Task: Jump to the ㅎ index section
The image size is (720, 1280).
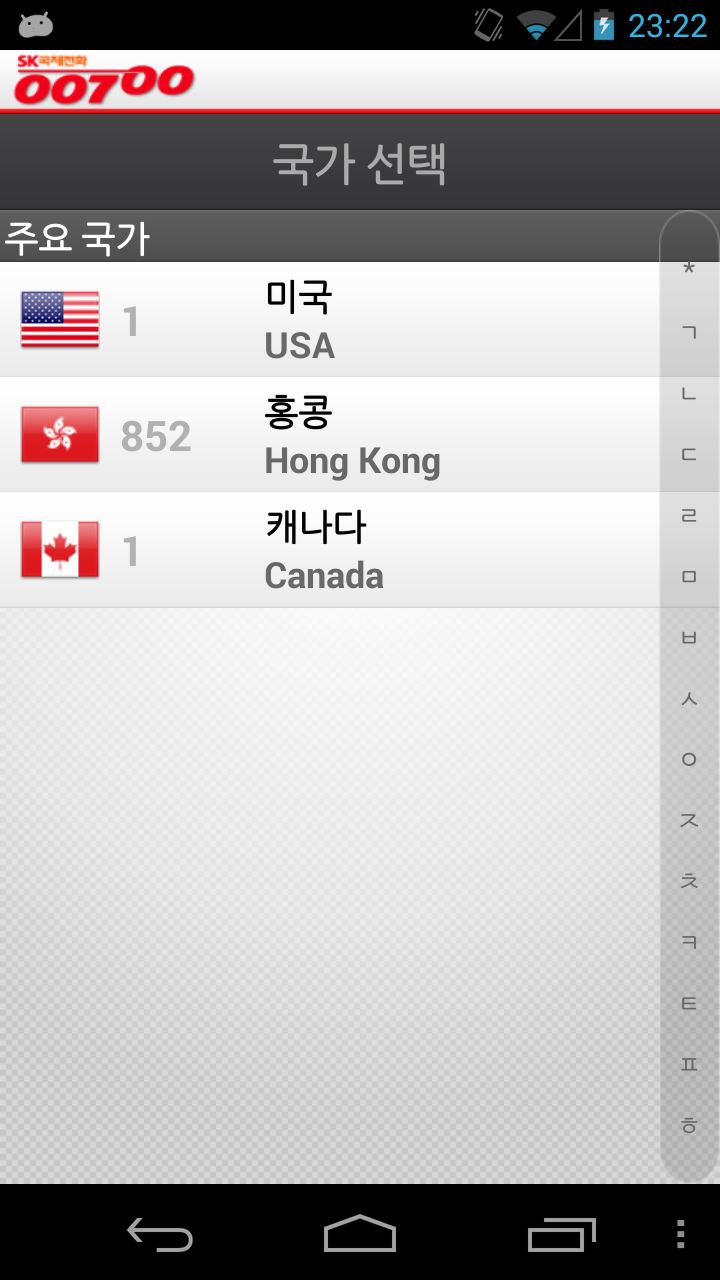Action: (689, 1125)
